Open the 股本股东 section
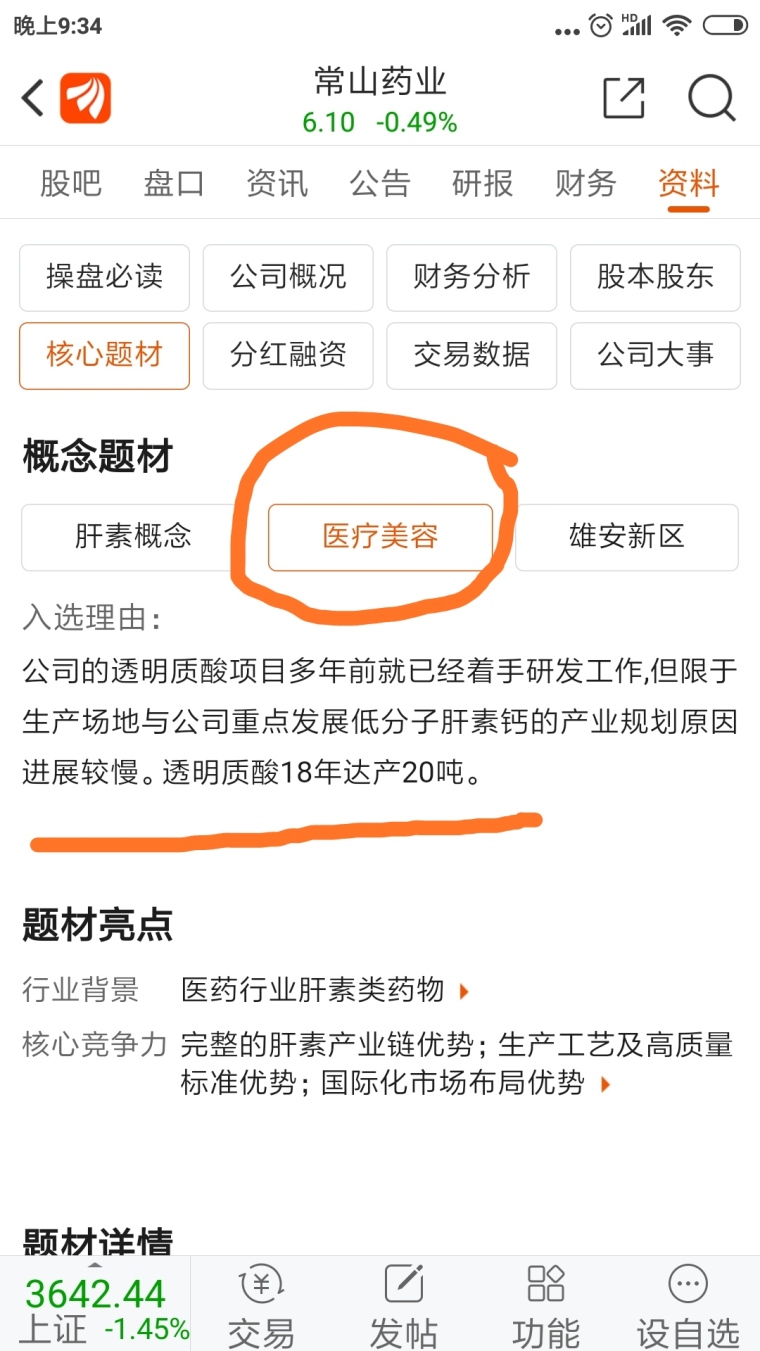The height and width of the screenshot is (1351, 760). pyautogui.click(x=655, y=277)
